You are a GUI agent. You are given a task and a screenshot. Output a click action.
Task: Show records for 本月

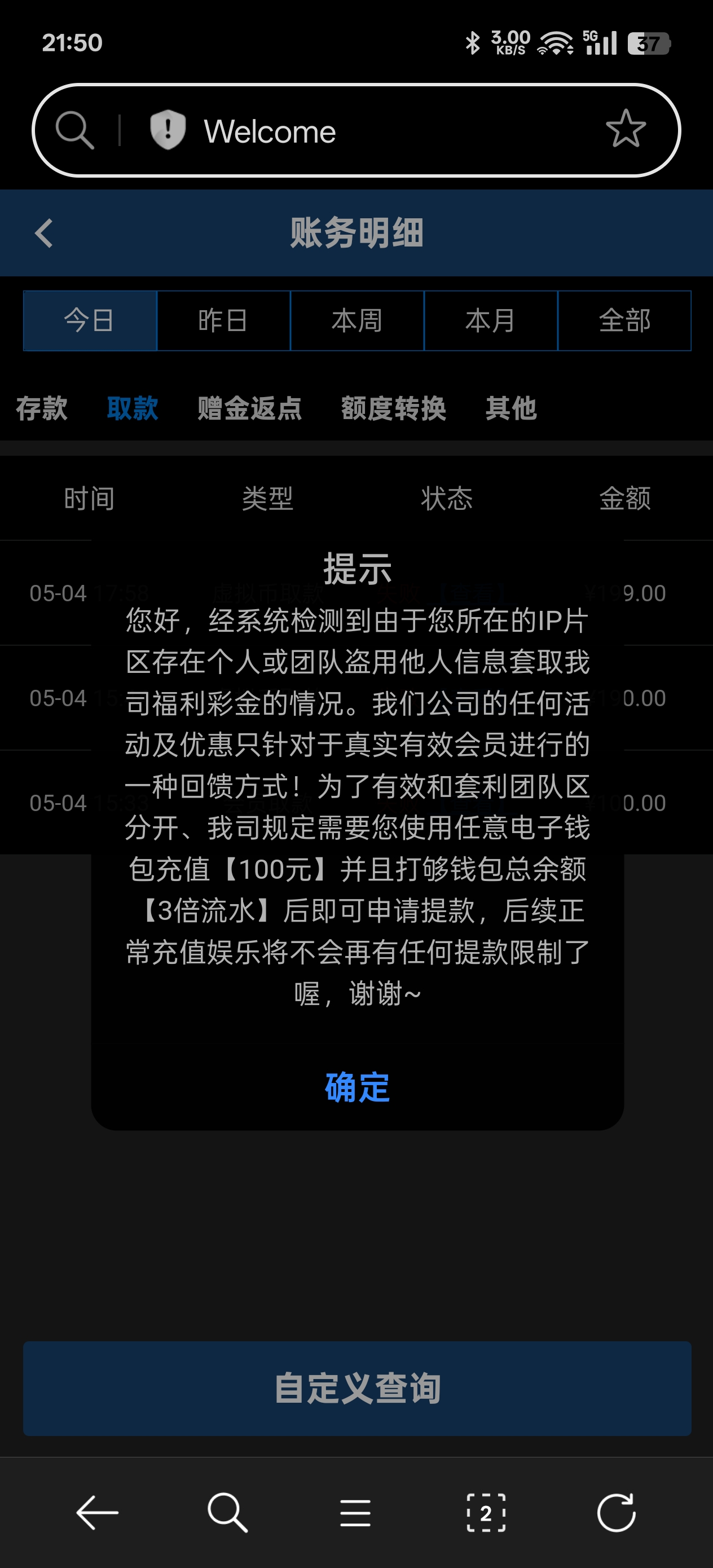[490, 321]
